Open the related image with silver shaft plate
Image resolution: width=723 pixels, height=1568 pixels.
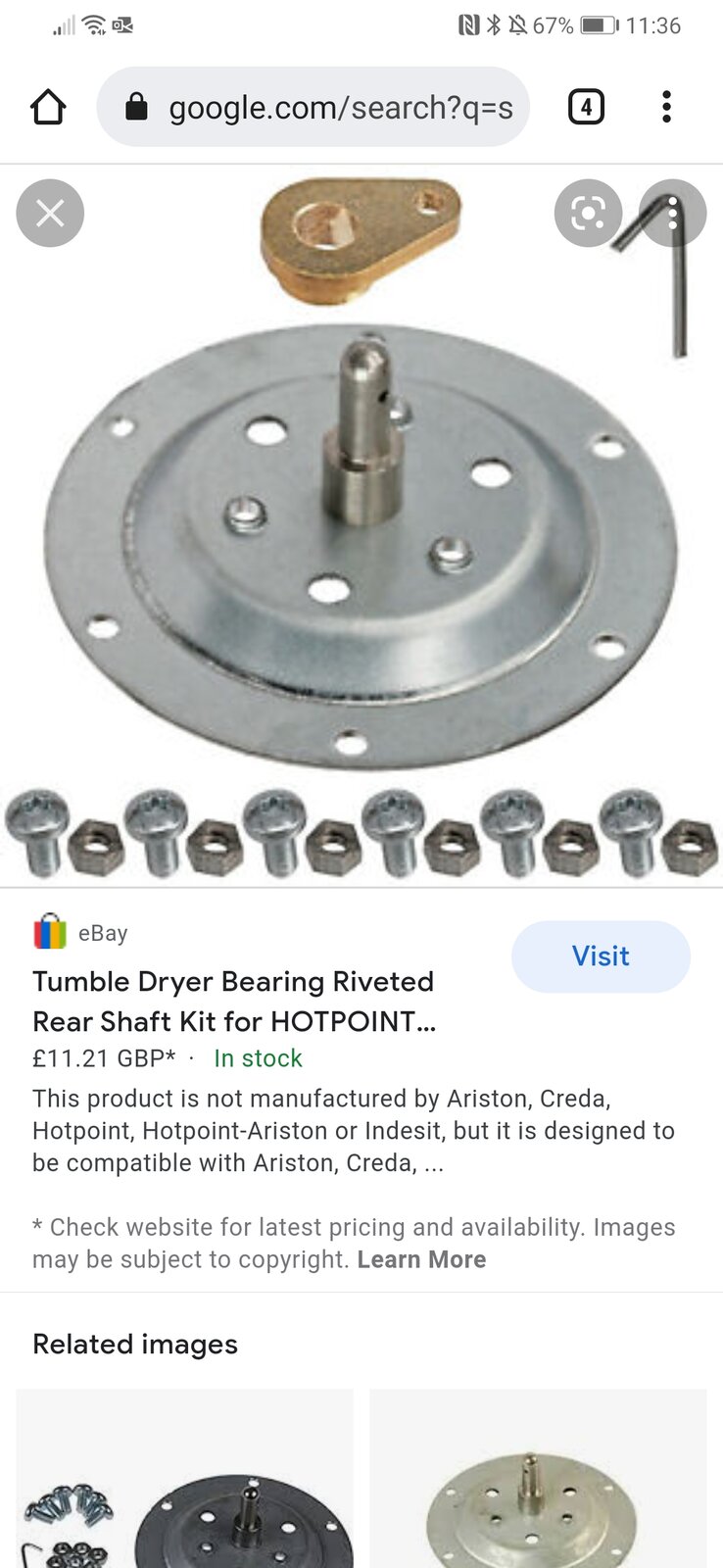[538, 1480]
